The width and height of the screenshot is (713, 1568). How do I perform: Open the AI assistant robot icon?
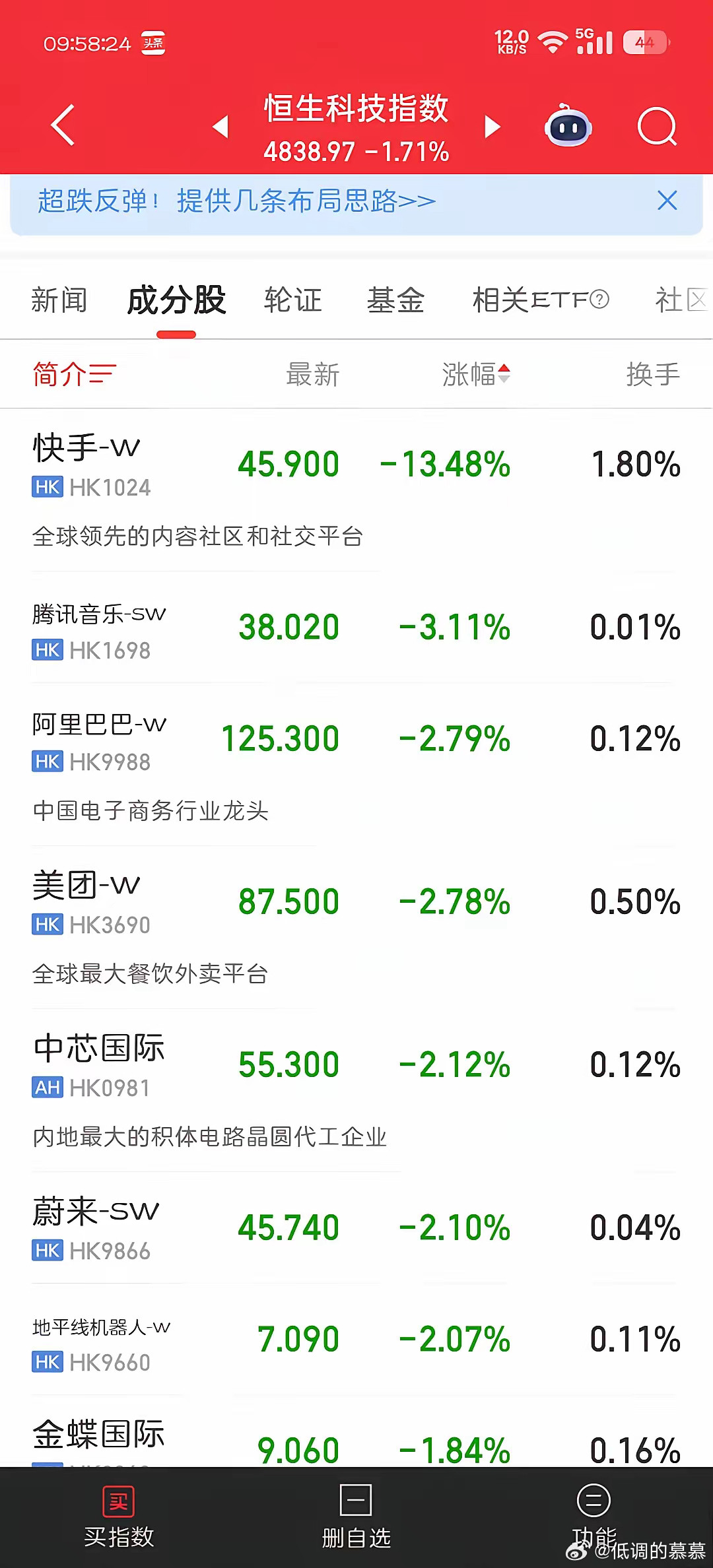[x=568, y=125]
